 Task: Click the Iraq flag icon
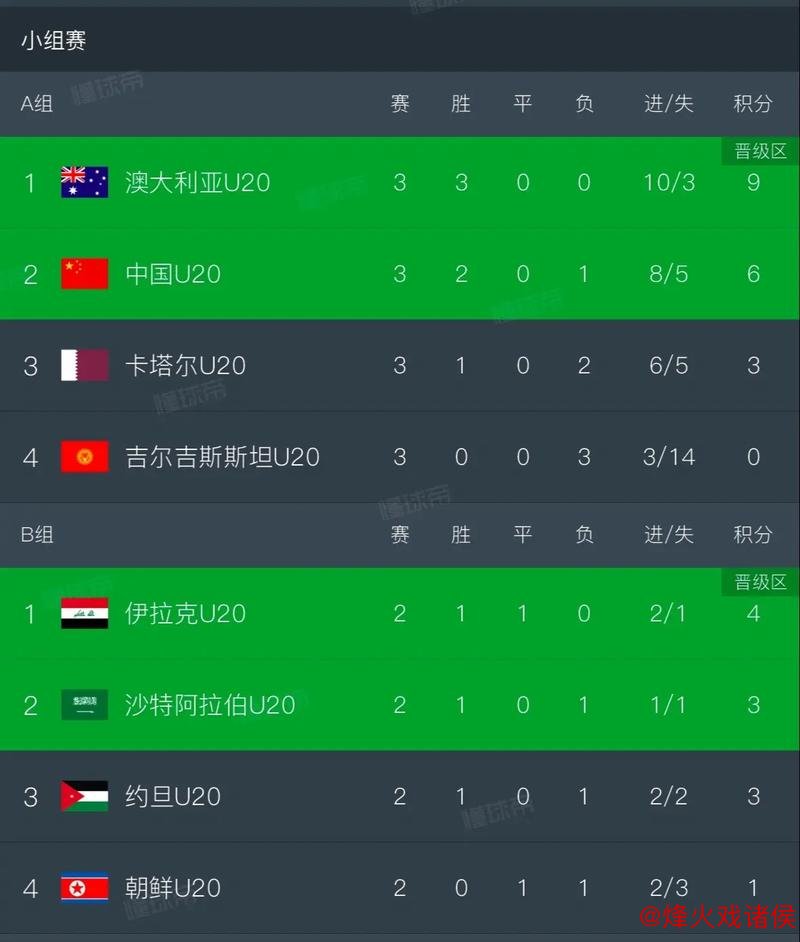pyautogui.click(x=84, y=614)
